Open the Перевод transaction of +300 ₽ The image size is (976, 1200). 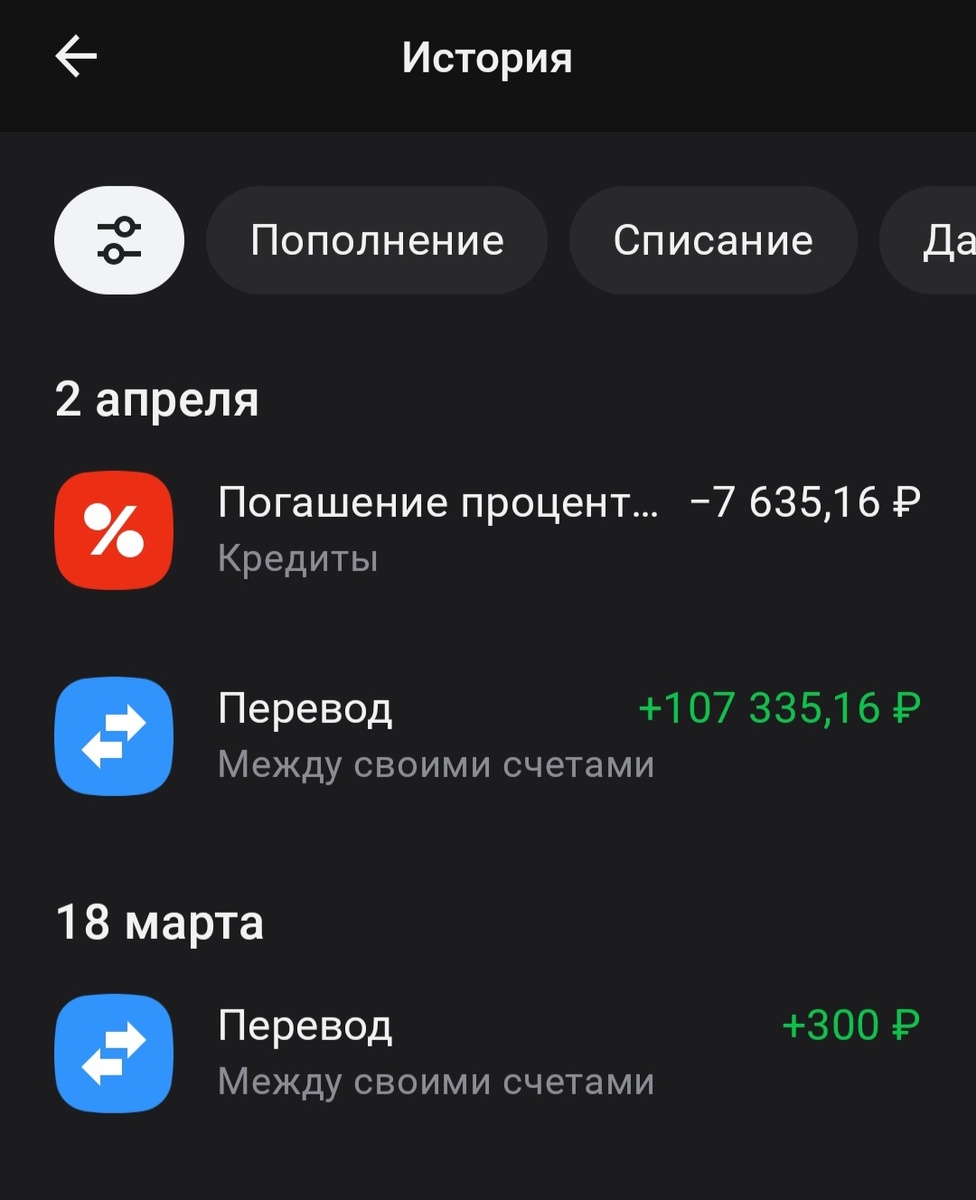point(488,1052)
